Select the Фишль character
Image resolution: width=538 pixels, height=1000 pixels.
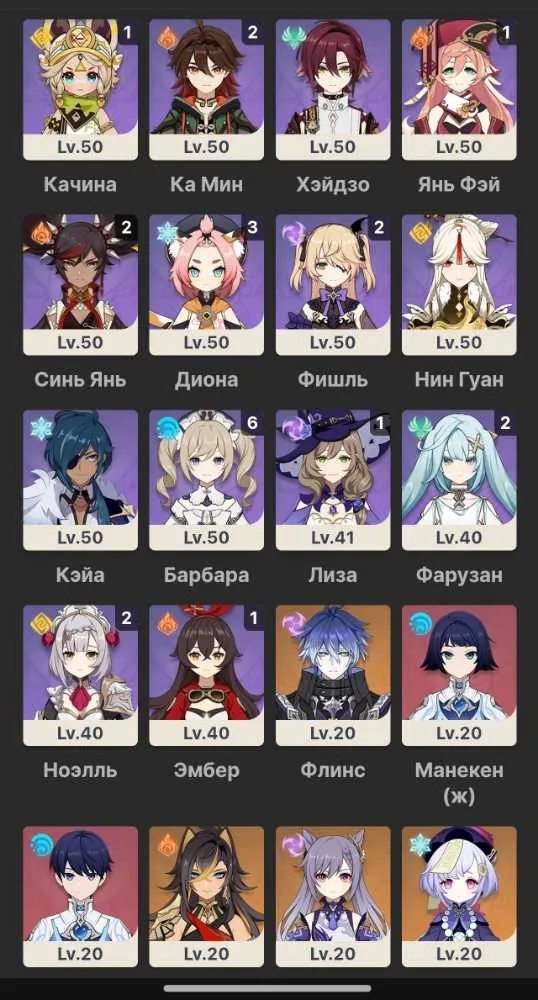(x=333, y=284)
